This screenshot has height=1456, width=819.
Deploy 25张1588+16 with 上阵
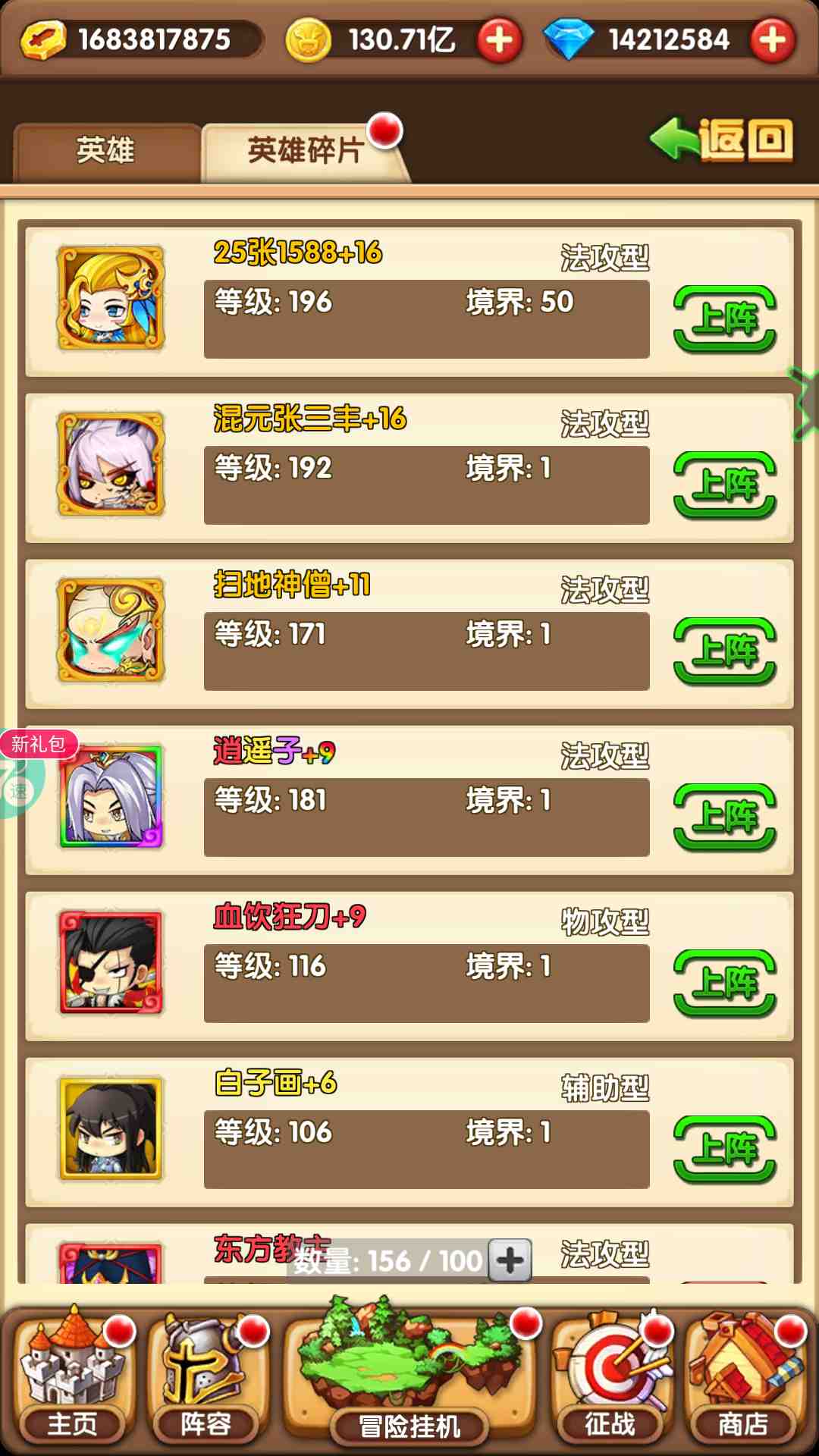[725, 319]
